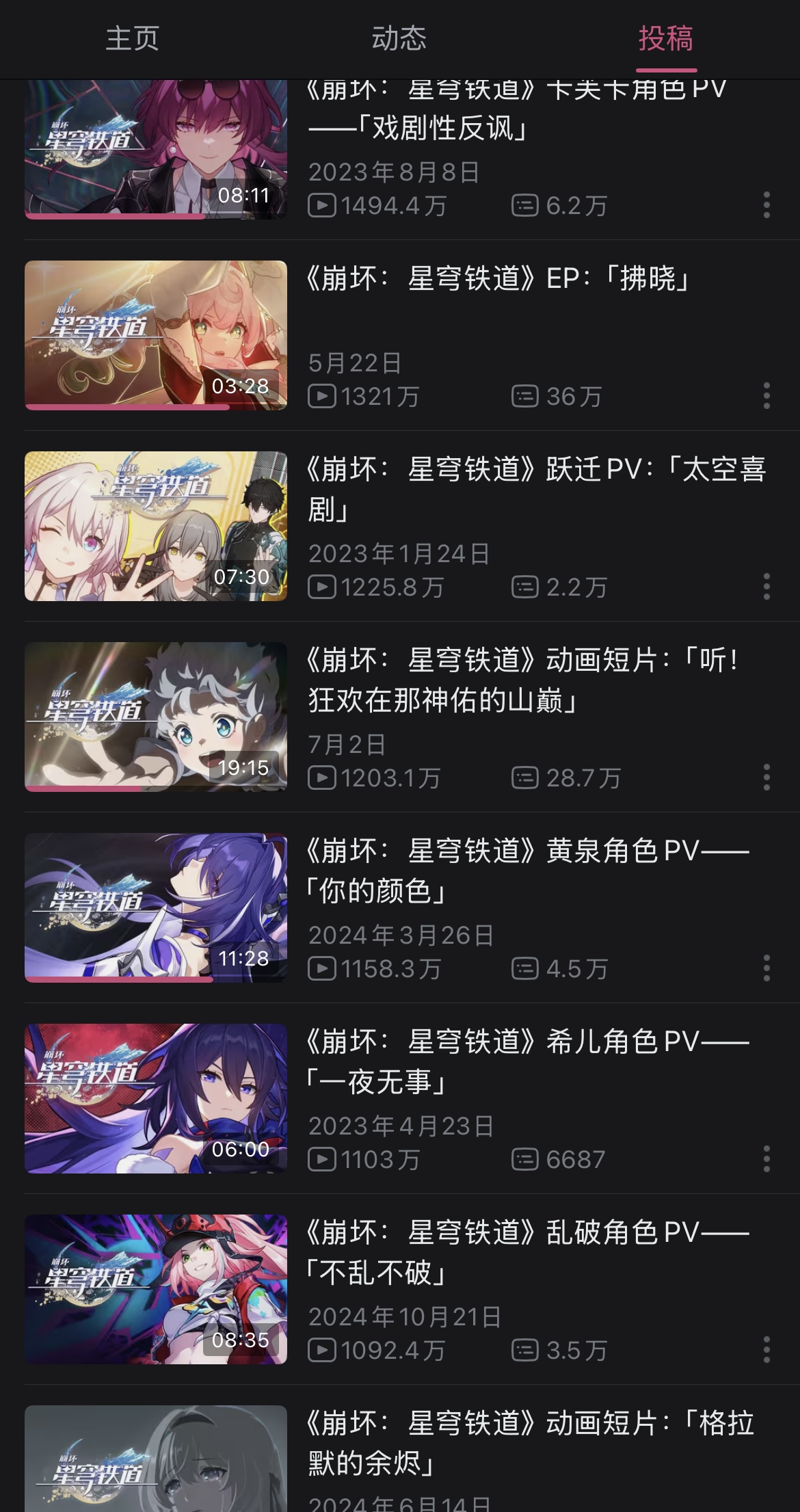
Task: Watch 动画短片「听！狂欢在那神佑的山巅」
Action: tap(156, 717)
